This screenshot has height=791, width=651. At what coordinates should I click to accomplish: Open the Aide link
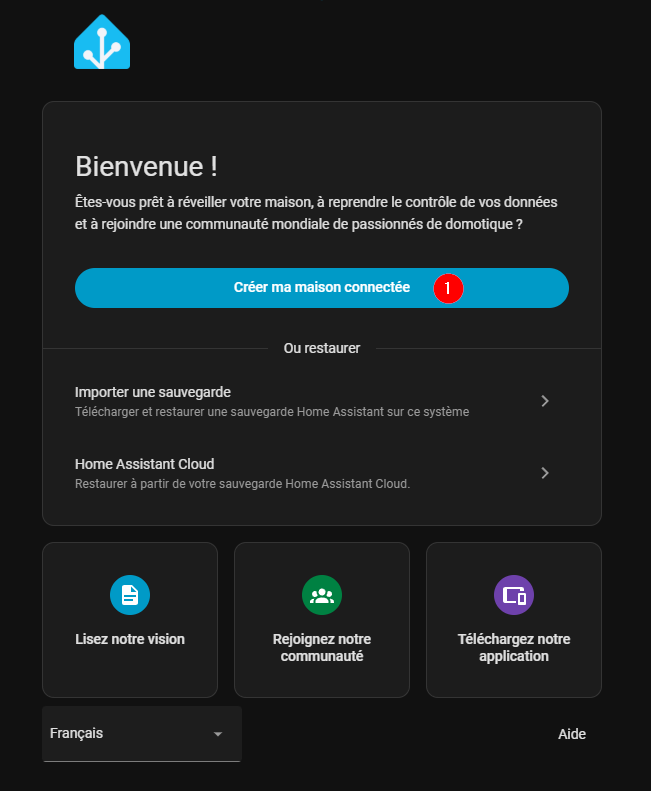point(572,734)
